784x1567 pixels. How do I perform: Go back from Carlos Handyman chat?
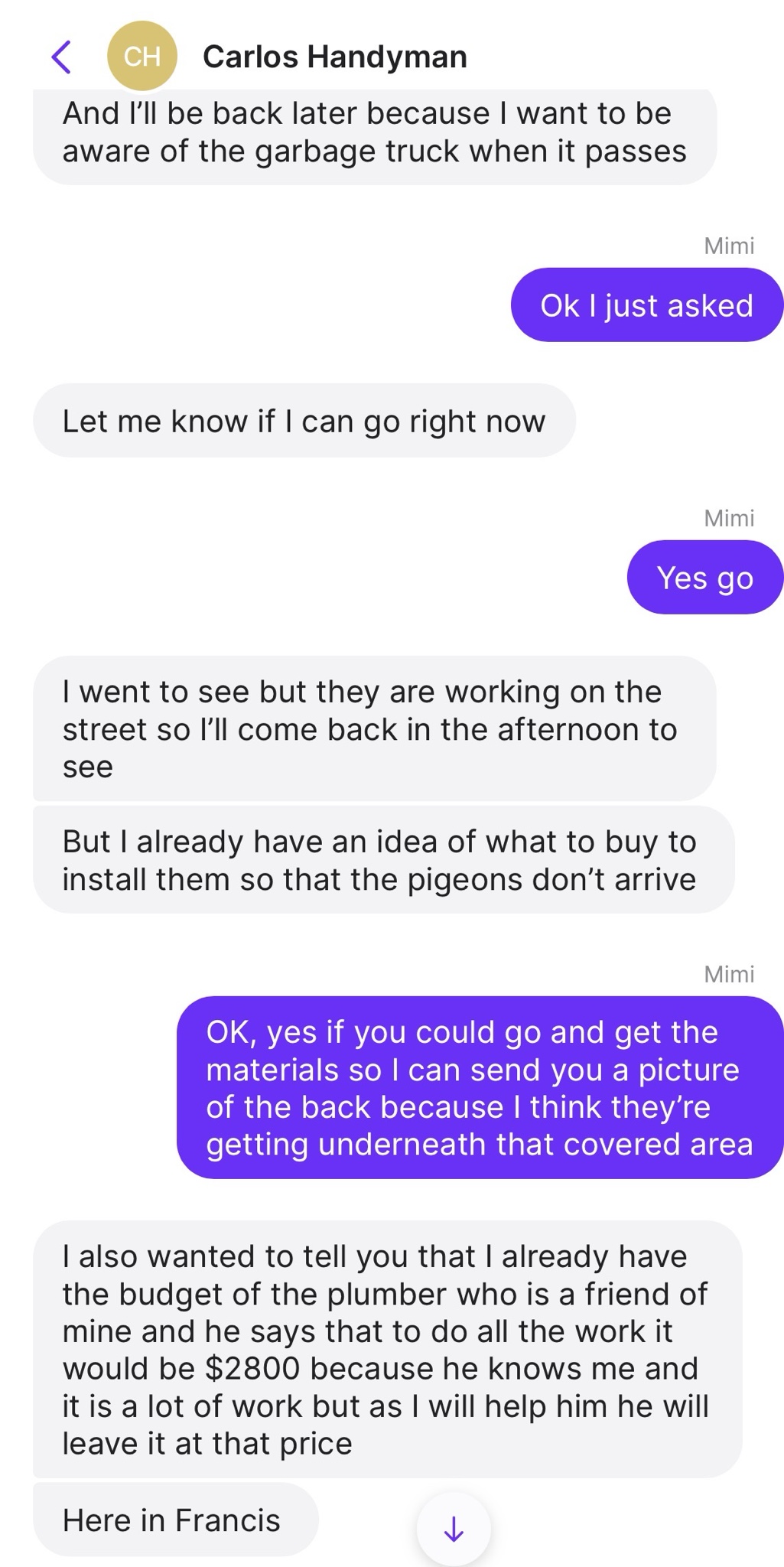(x=61, y=57)
